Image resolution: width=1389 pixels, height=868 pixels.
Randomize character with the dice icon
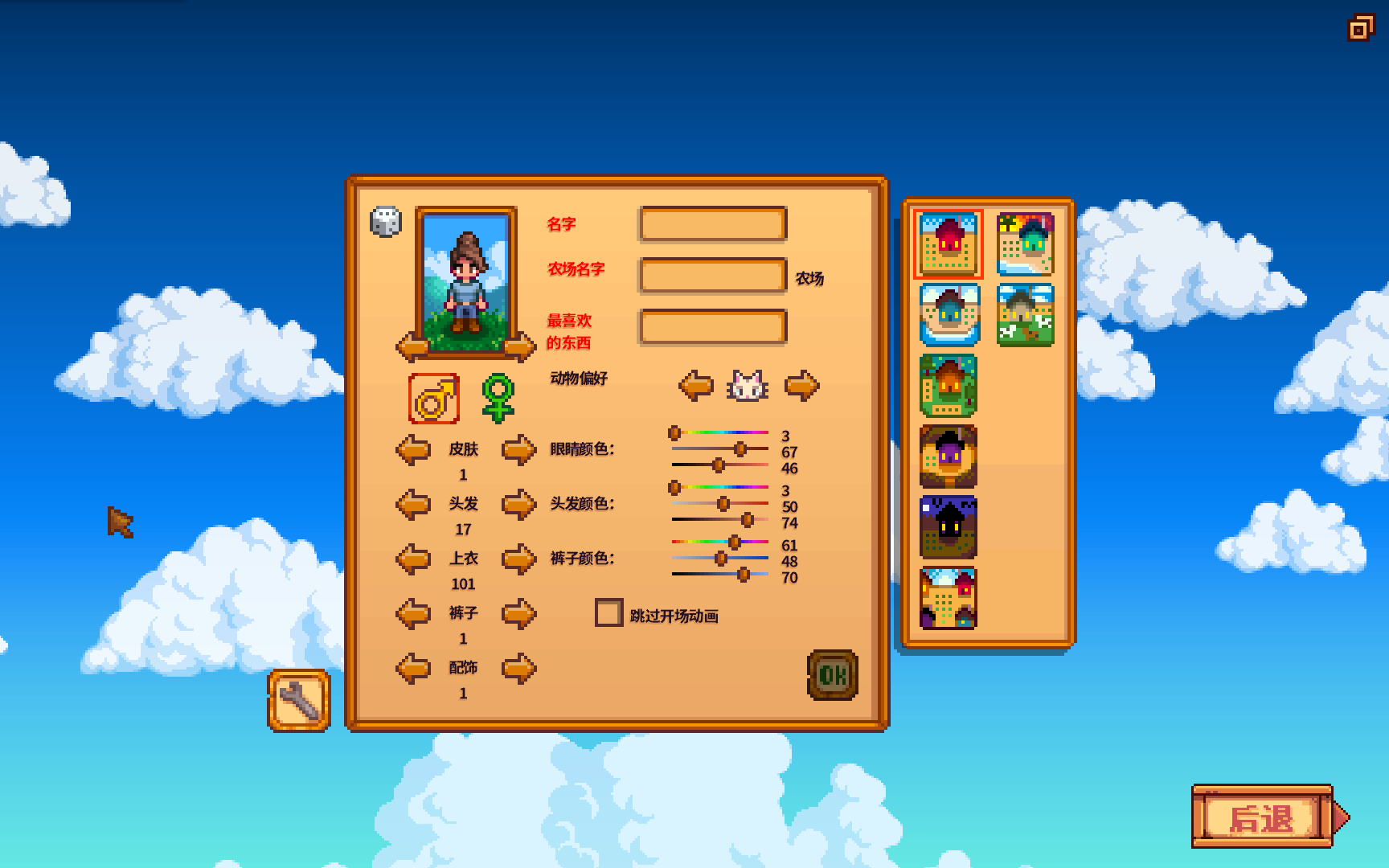385,222
